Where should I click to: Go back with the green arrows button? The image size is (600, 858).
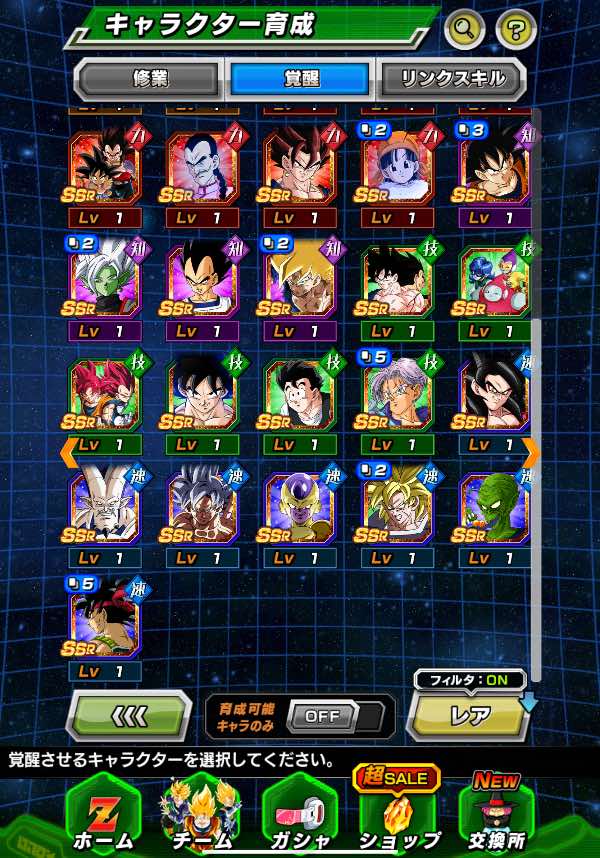point(129,716)
